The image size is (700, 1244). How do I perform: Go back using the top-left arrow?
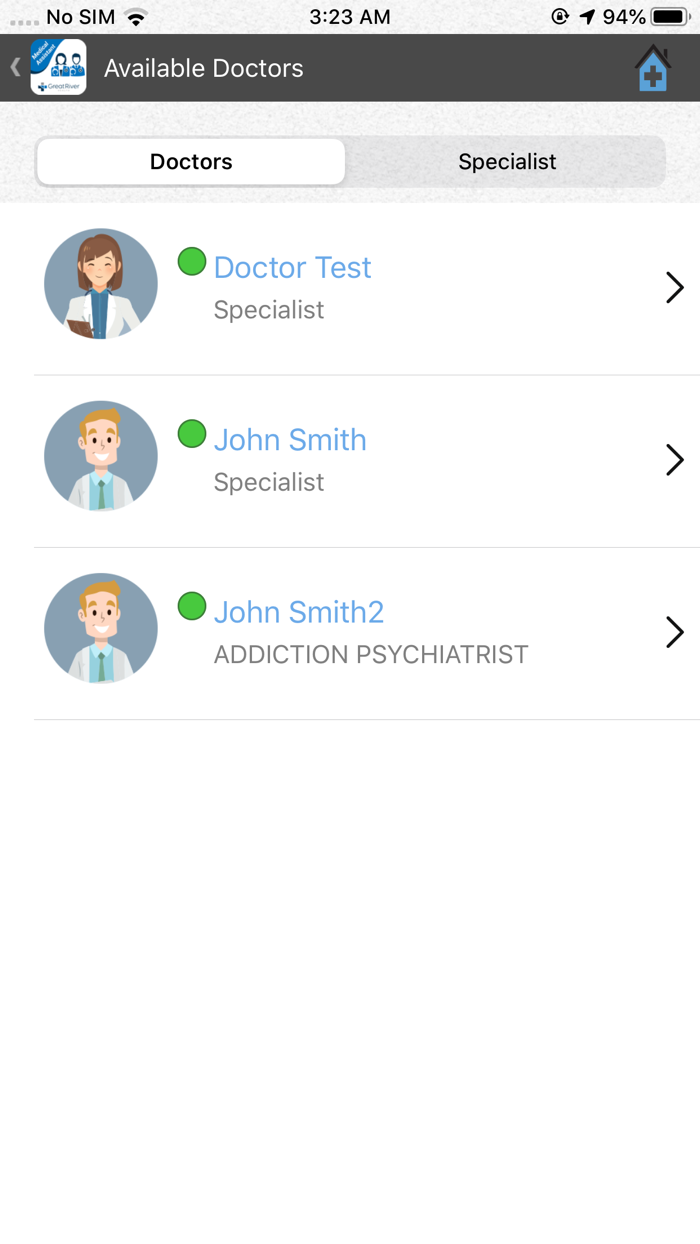click(x=16, y=68)
